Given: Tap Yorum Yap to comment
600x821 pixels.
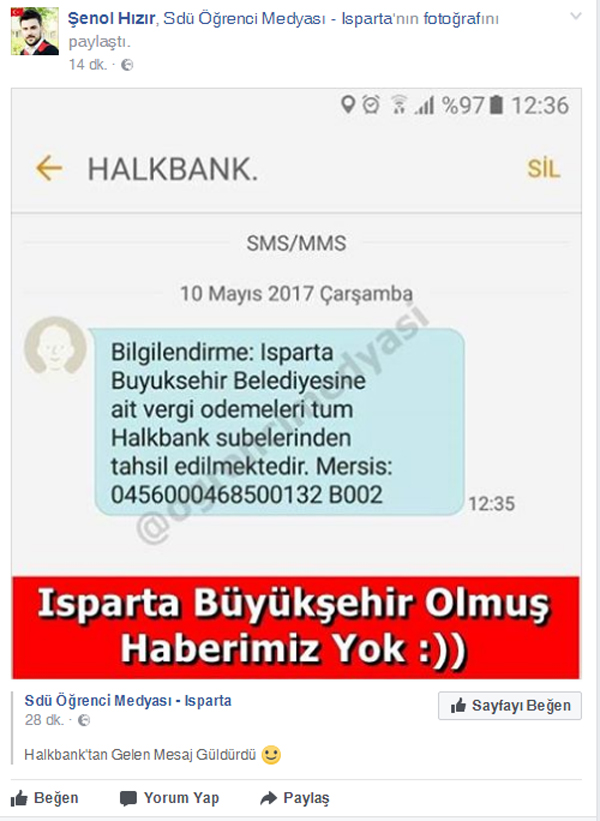Looking at the screenshot, I should pos(169,798).
